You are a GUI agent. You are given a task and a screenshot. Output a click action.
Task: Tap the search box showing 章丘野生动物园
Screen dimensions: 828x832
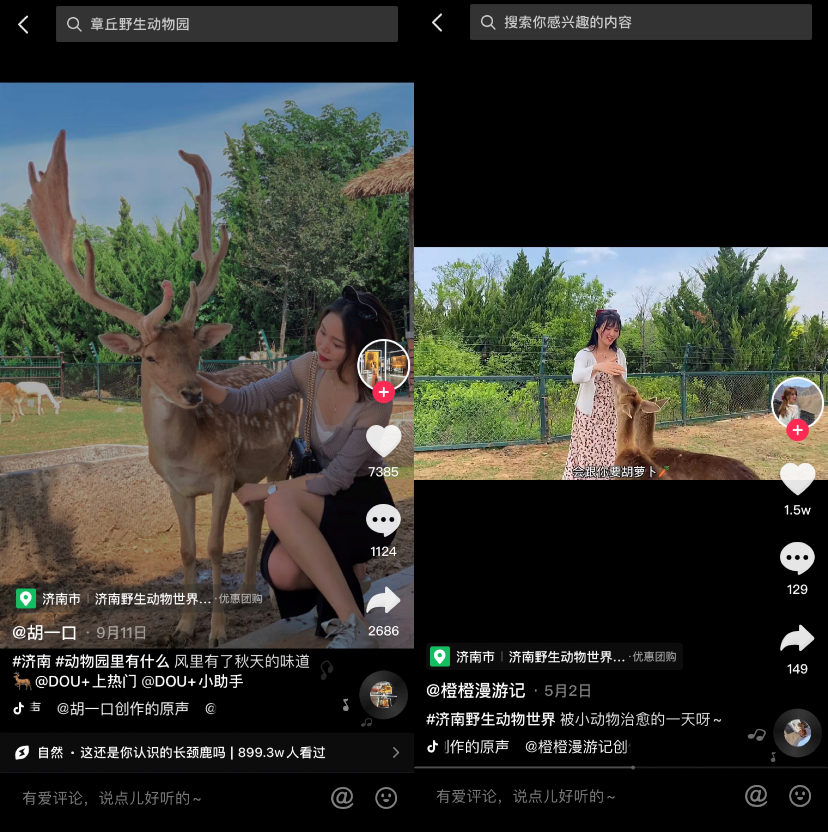[227, 24]
